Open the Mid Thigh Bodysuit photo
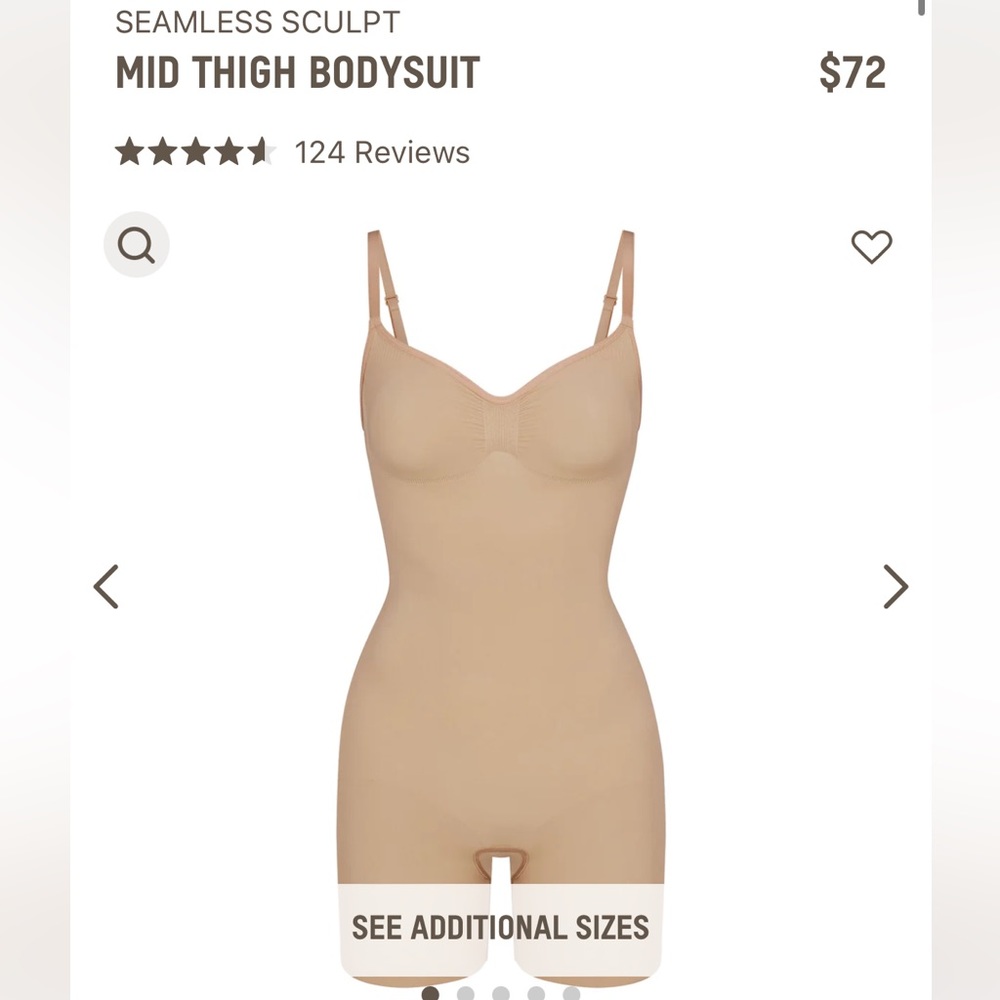 tap(500, 560)
